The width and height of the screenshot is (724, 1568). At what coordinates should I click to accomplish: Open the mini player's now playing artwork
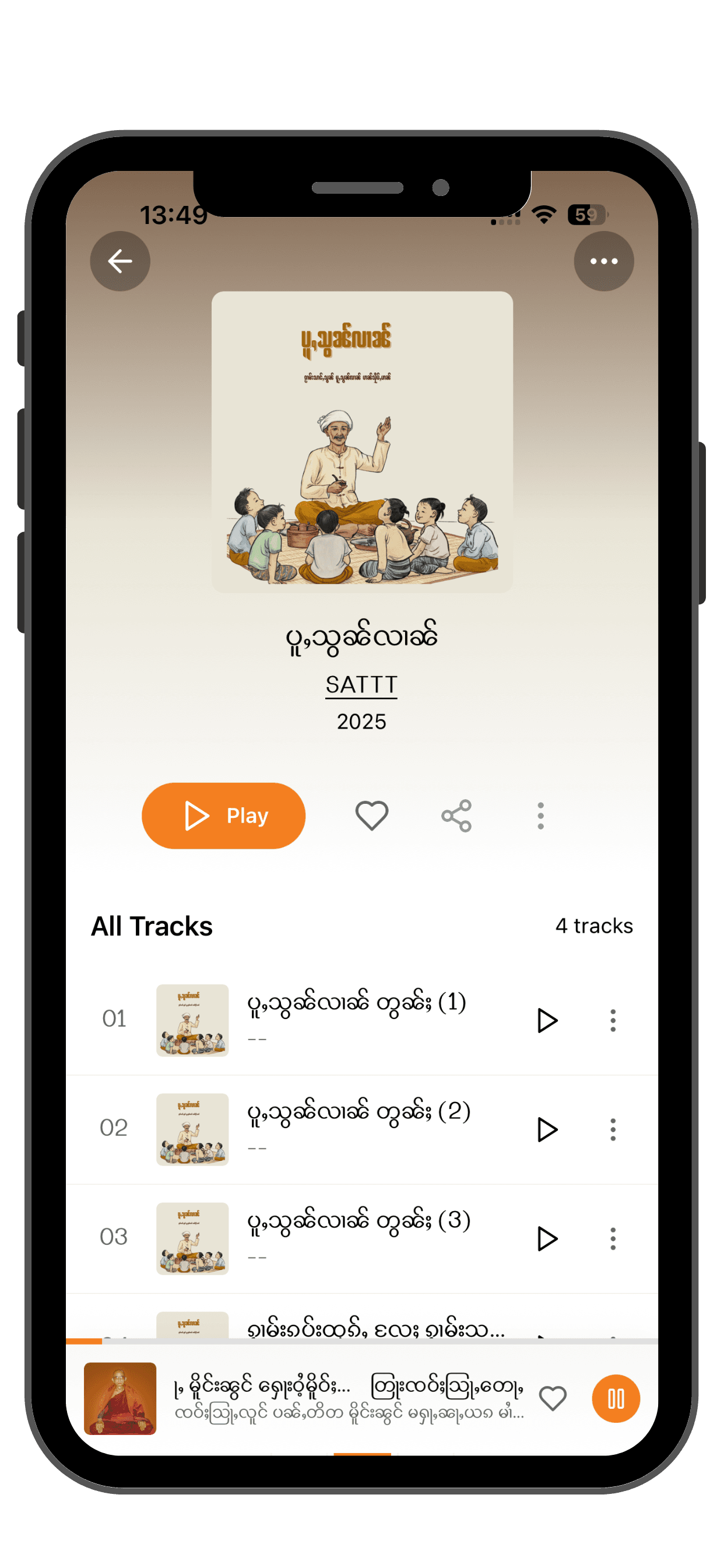[x=120, y=1399]
